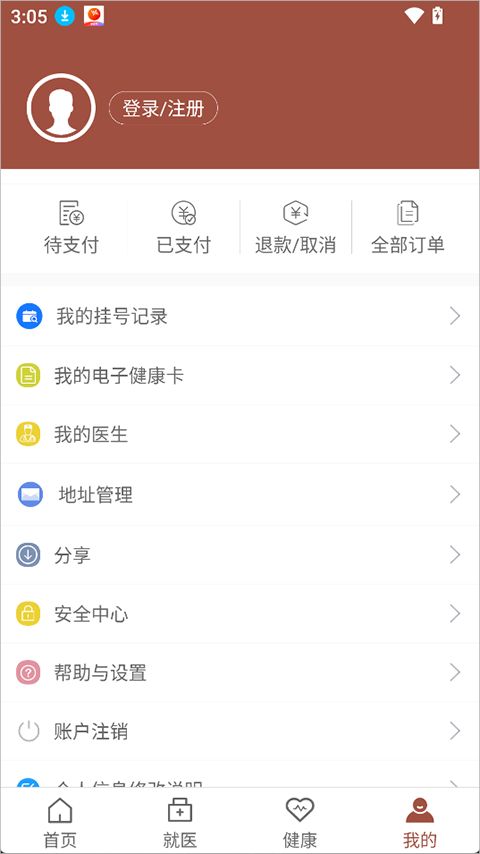Switch to the 就医 tab
Image resolution: width=480 pixels, height=854 pixels.
click(x=180, y=821)
